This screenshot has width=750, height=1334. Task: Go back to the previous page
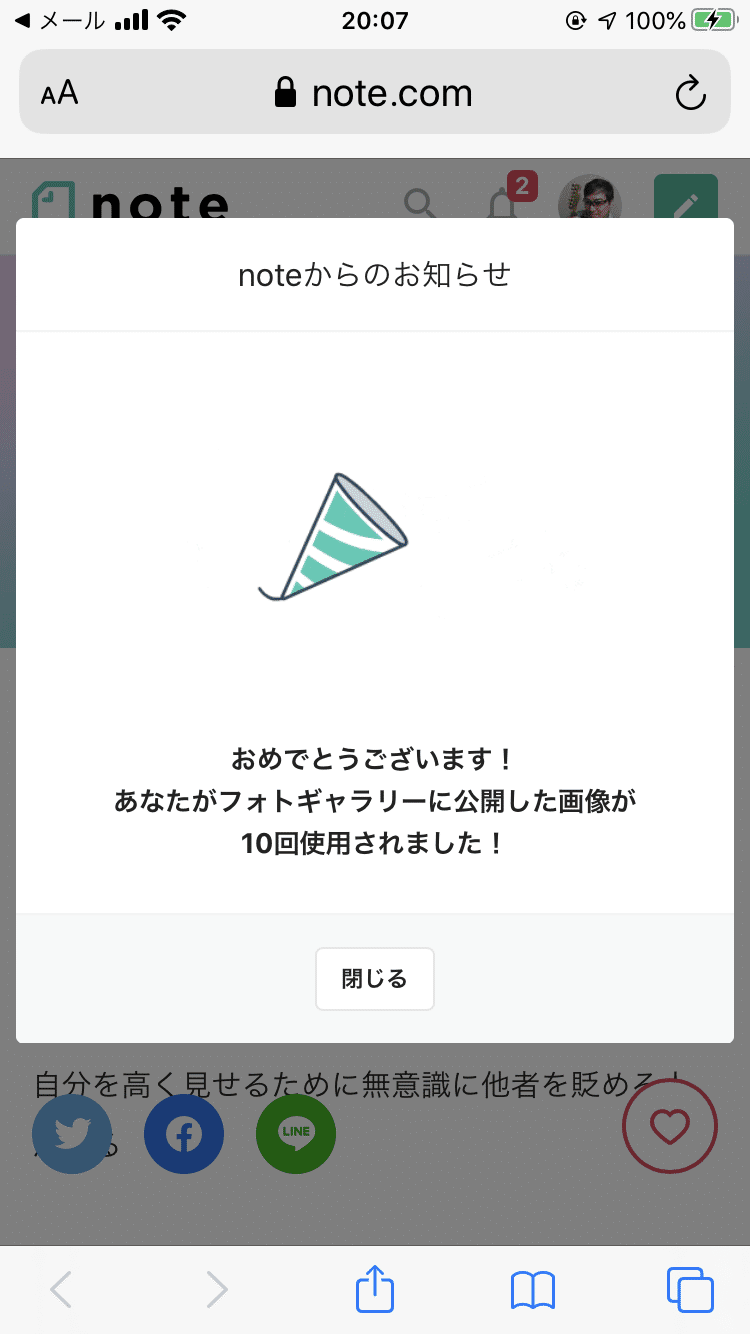click(62, 1290)
